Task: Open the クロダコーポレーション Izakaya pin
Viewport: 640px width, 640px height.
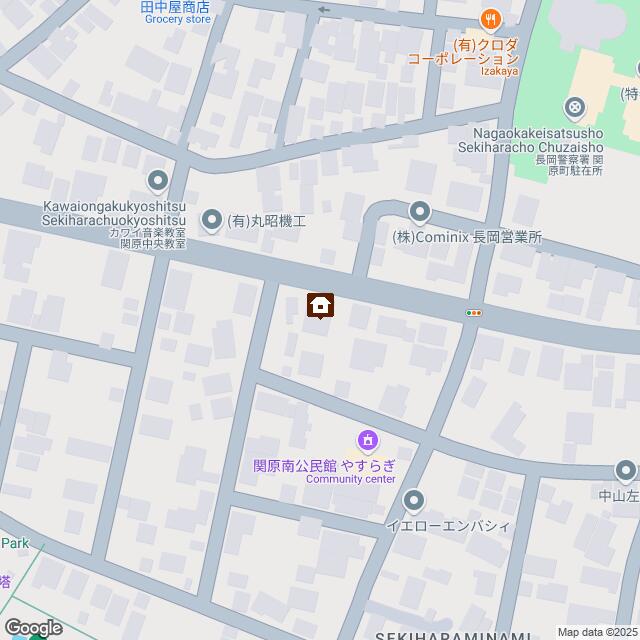Action: coord(489,18)
